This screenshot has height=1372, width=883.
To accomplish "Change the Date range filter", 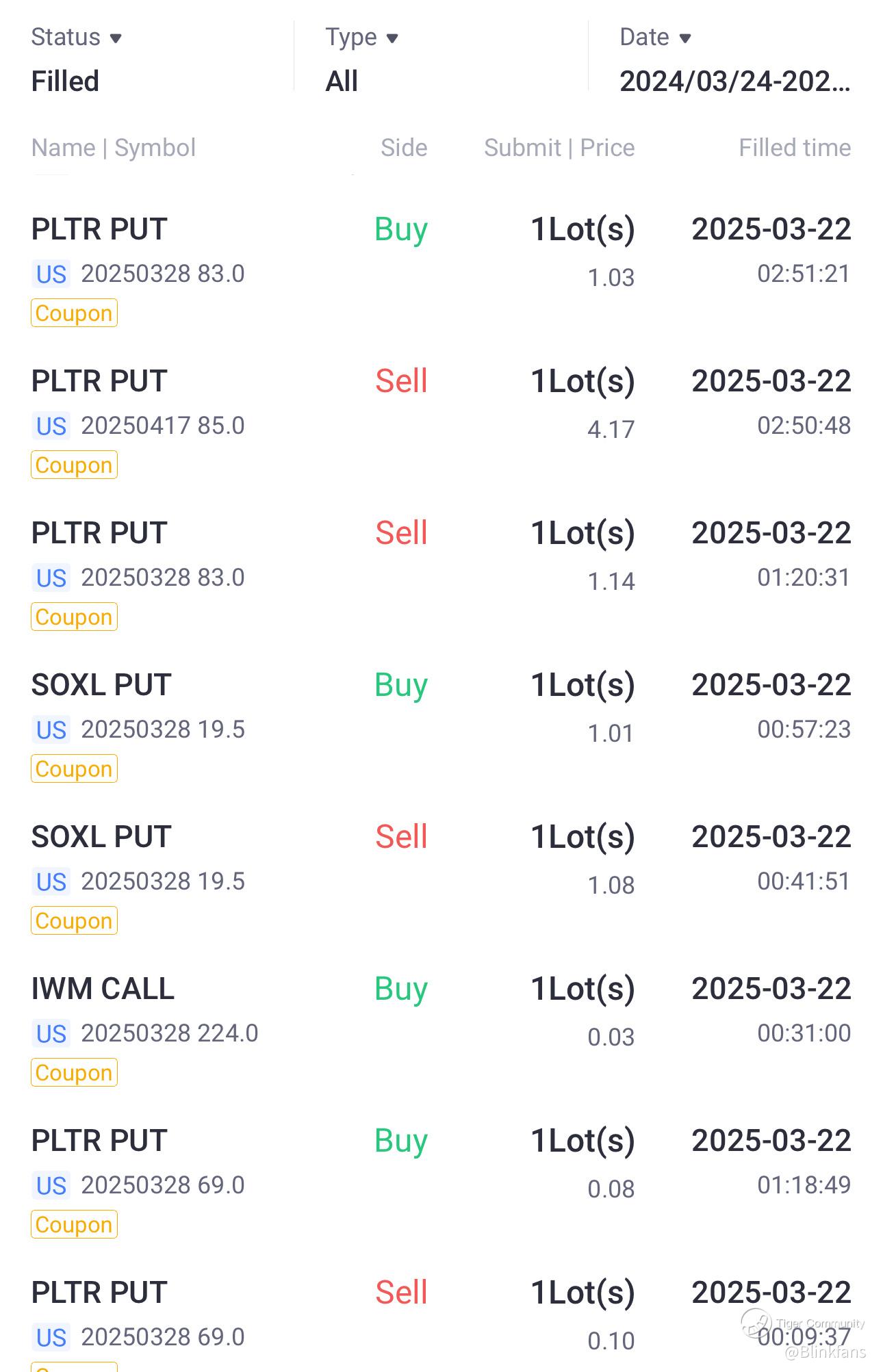I will coord(734,60).
